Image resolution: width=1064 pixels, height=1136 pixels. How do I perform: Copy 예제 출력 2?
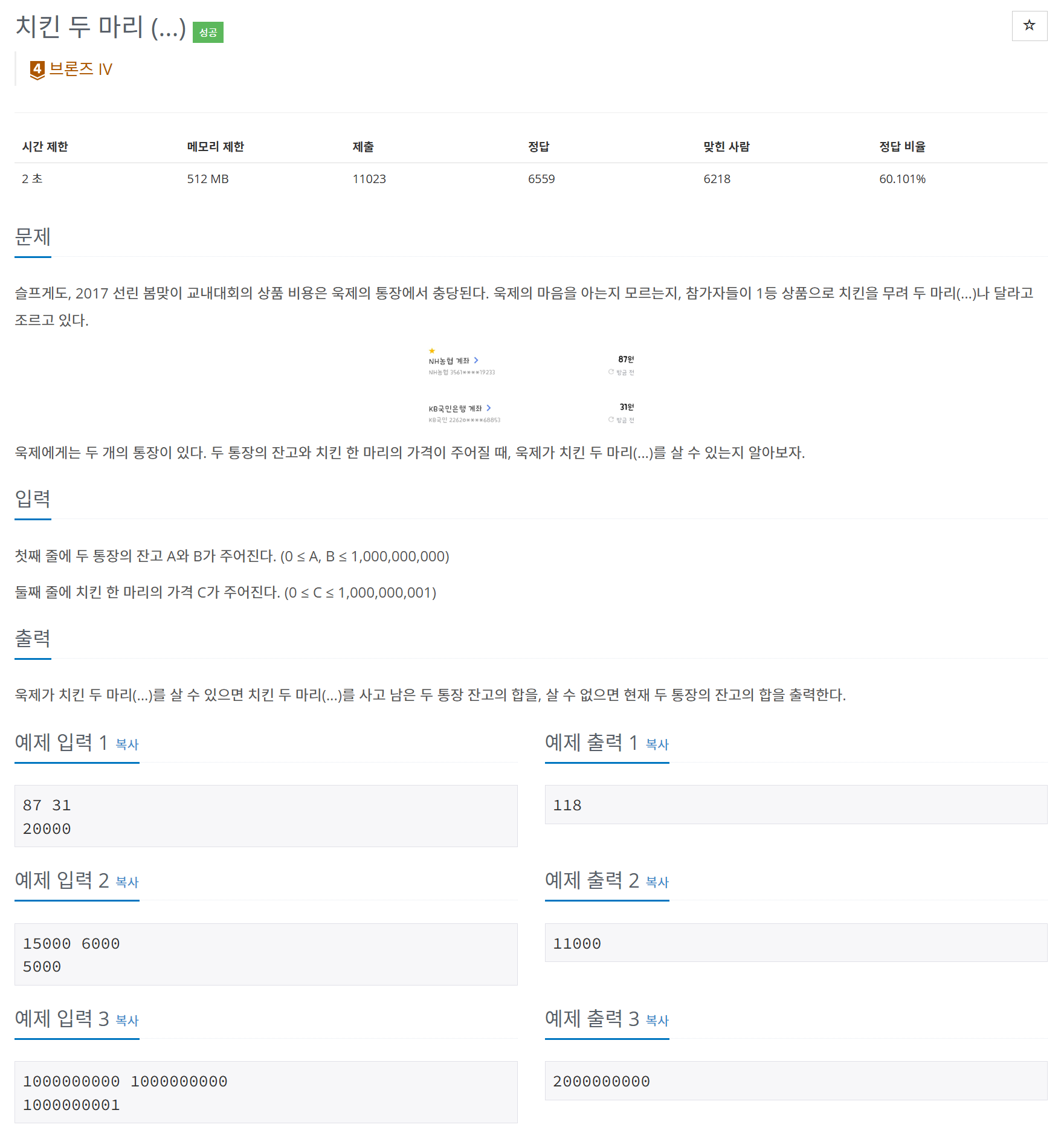click(x=657, y=882)
